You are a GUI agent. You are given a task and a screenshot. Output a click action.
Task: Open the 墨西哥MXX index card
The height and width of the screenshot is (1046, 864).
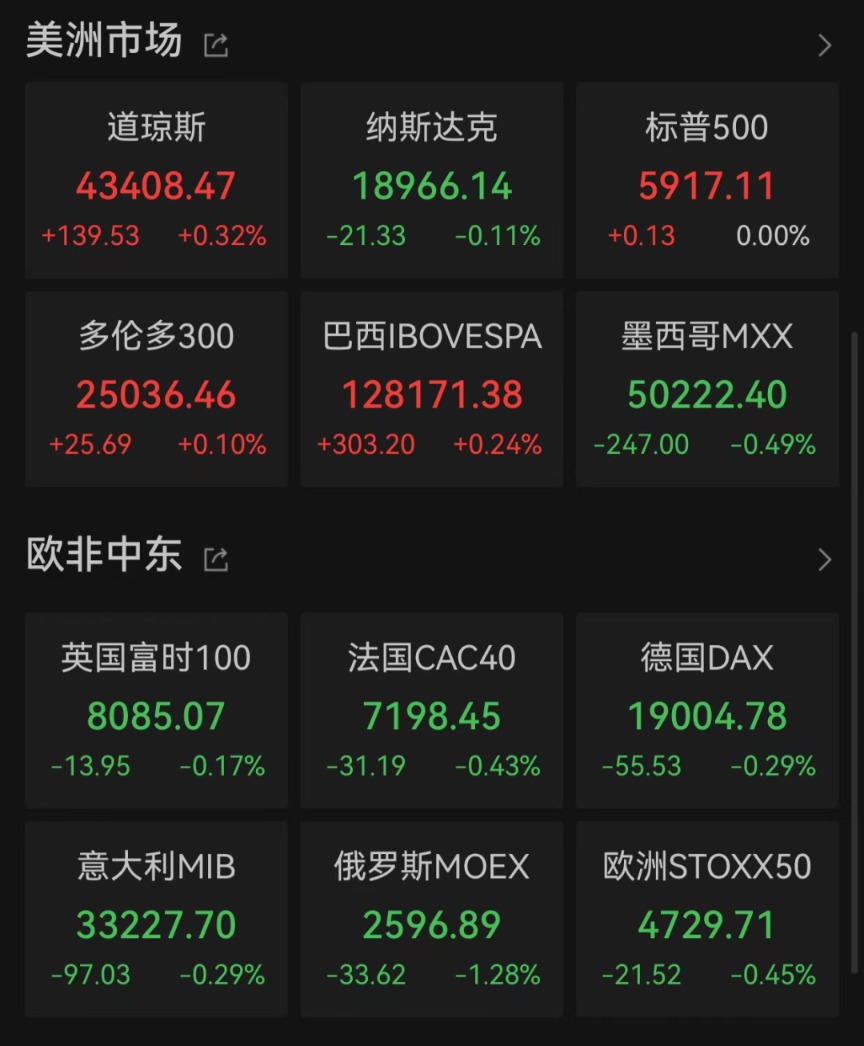point(706,389)
